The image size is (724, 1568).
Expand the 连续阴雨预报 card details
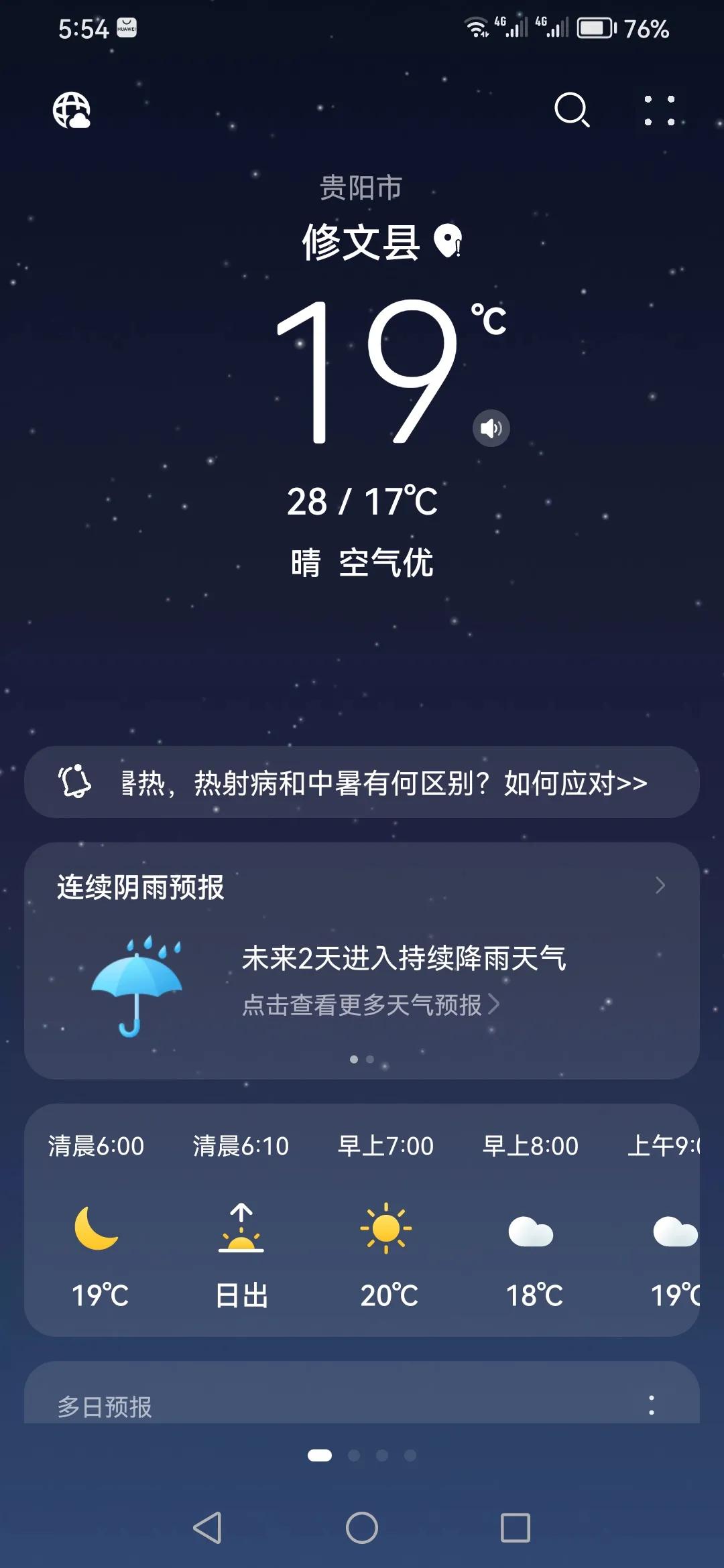pyautogui.click(x=660, y=886)
